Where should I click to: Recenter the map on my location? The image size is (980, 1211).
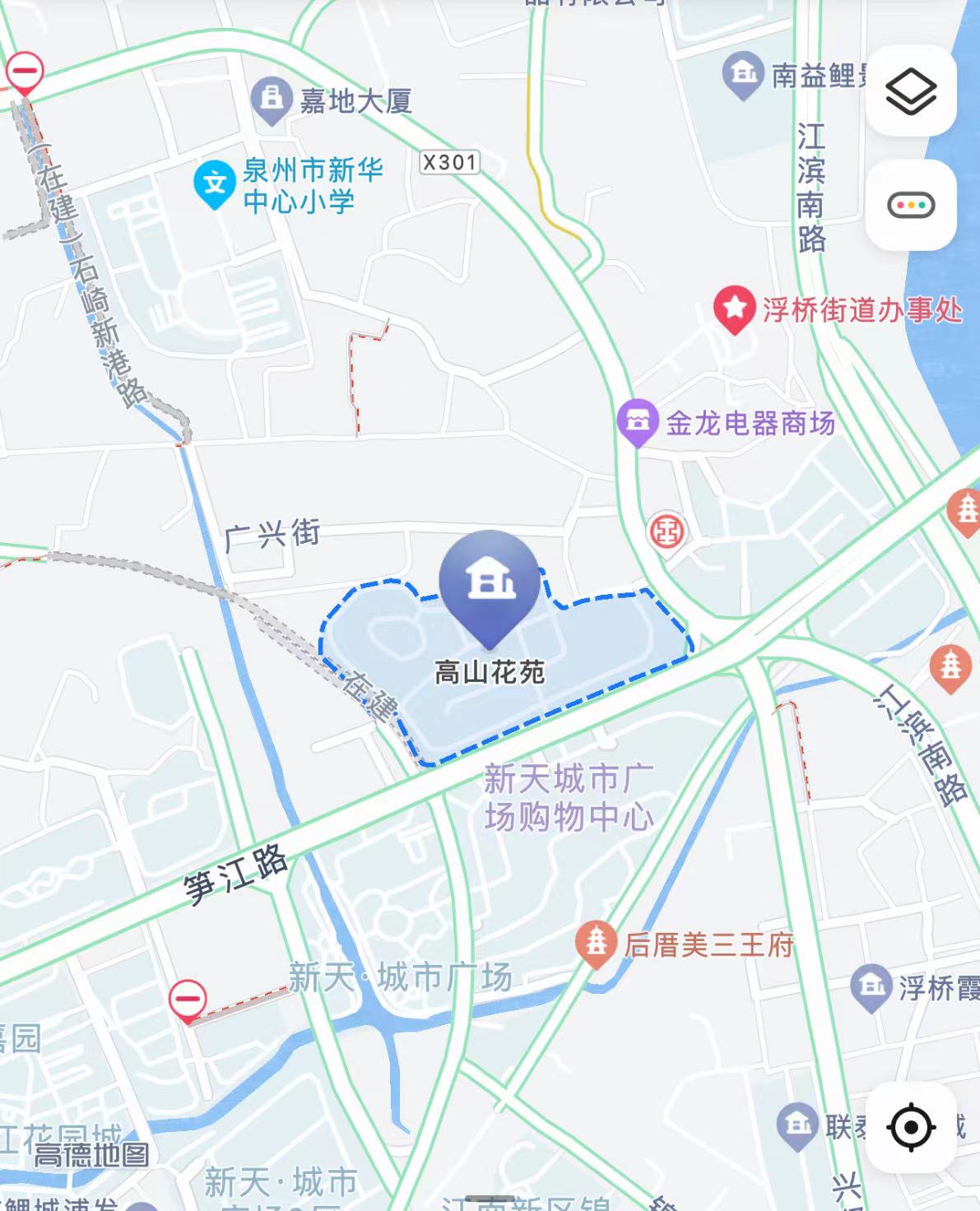pos(910,1126)
